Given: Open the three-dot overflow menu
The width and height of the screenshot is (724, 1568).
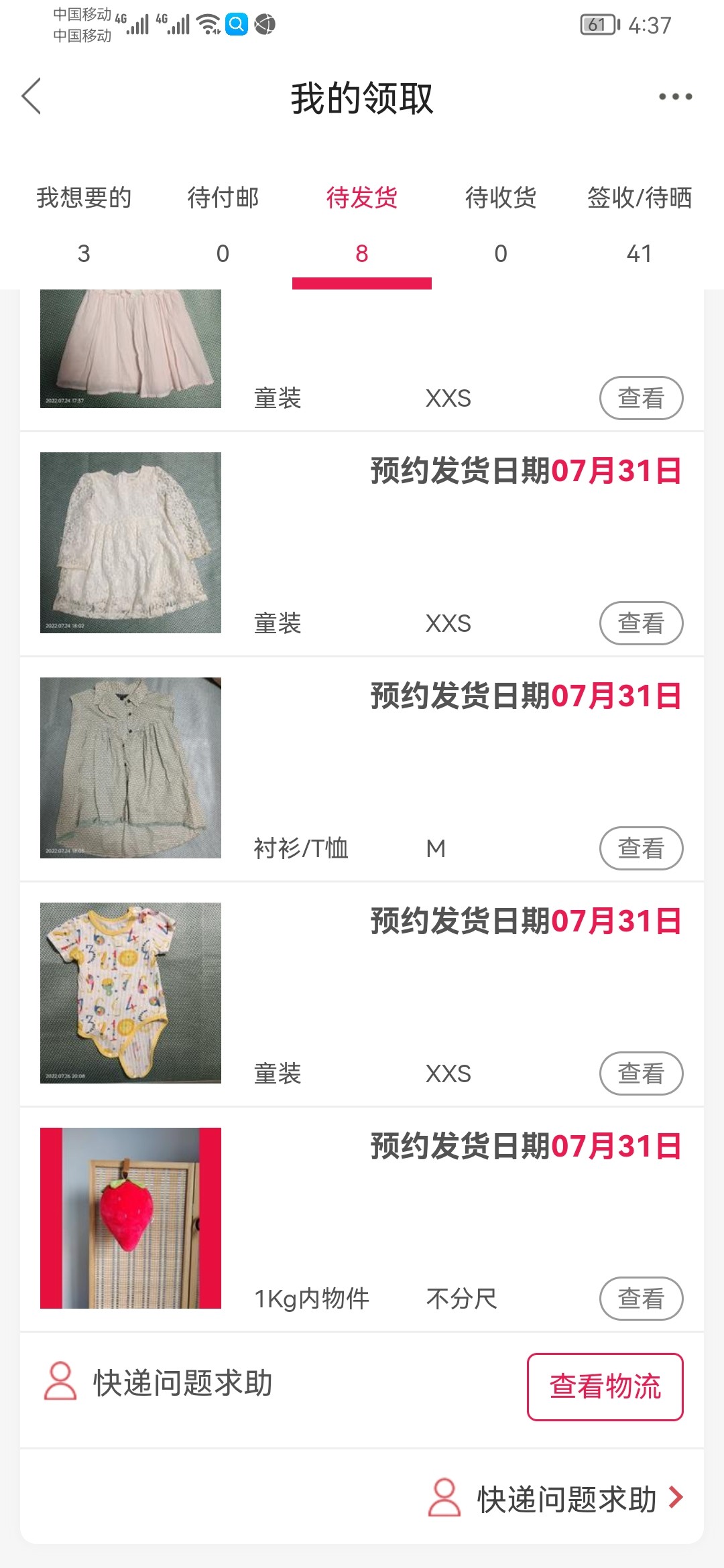Looking at the screenshot, I should 674,96.
